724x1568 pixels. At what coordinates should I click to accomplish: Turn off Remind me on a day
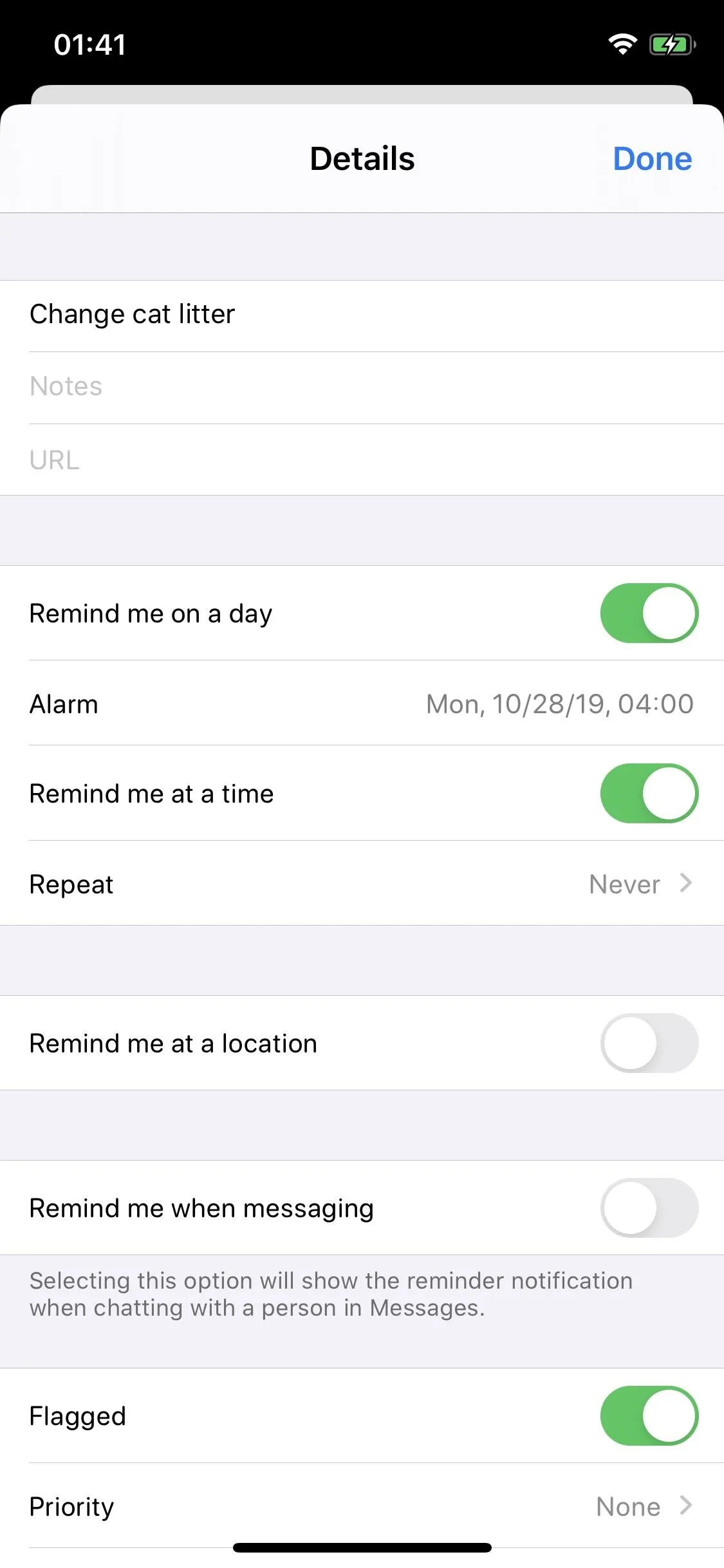649,613
